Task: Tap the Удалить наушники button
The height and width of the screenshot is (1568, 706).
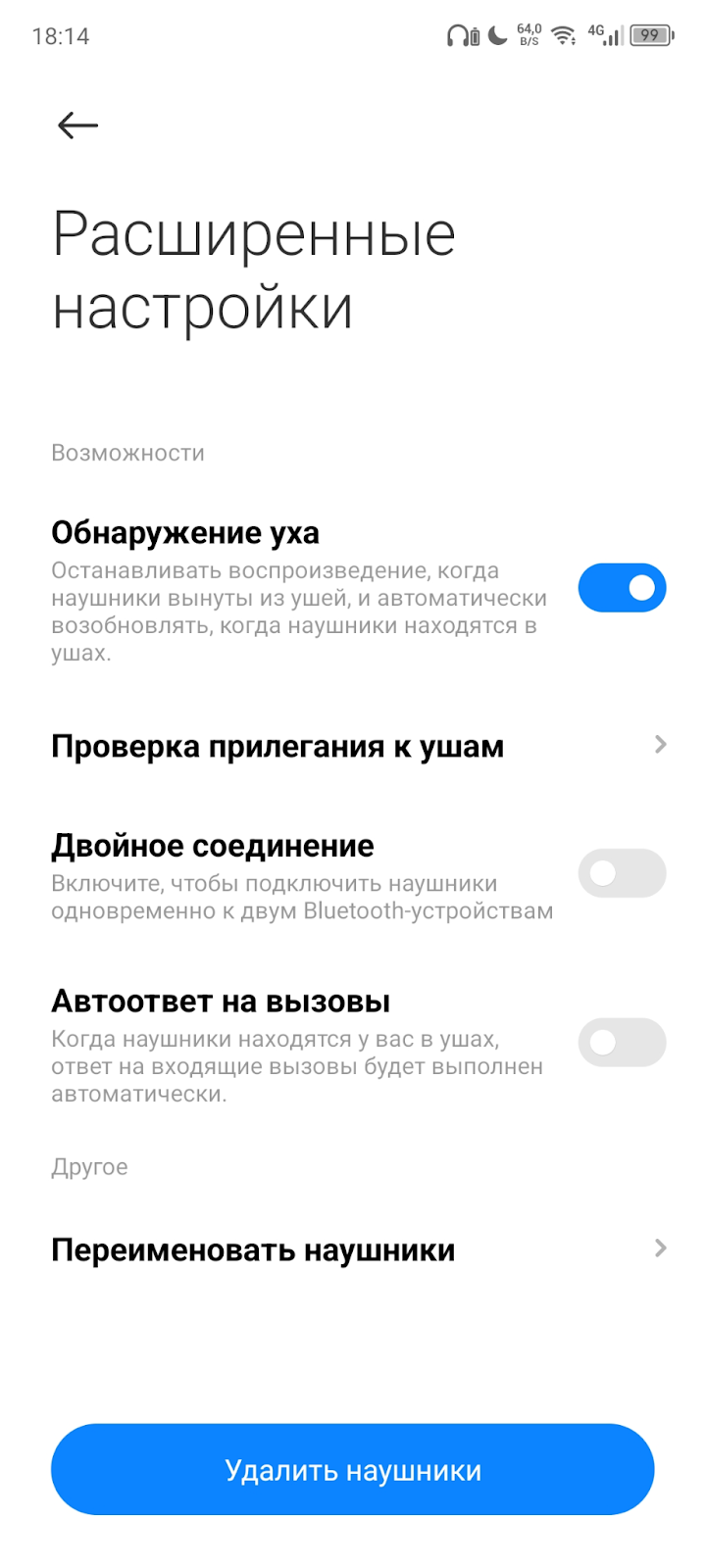Action: [353, 1470]
